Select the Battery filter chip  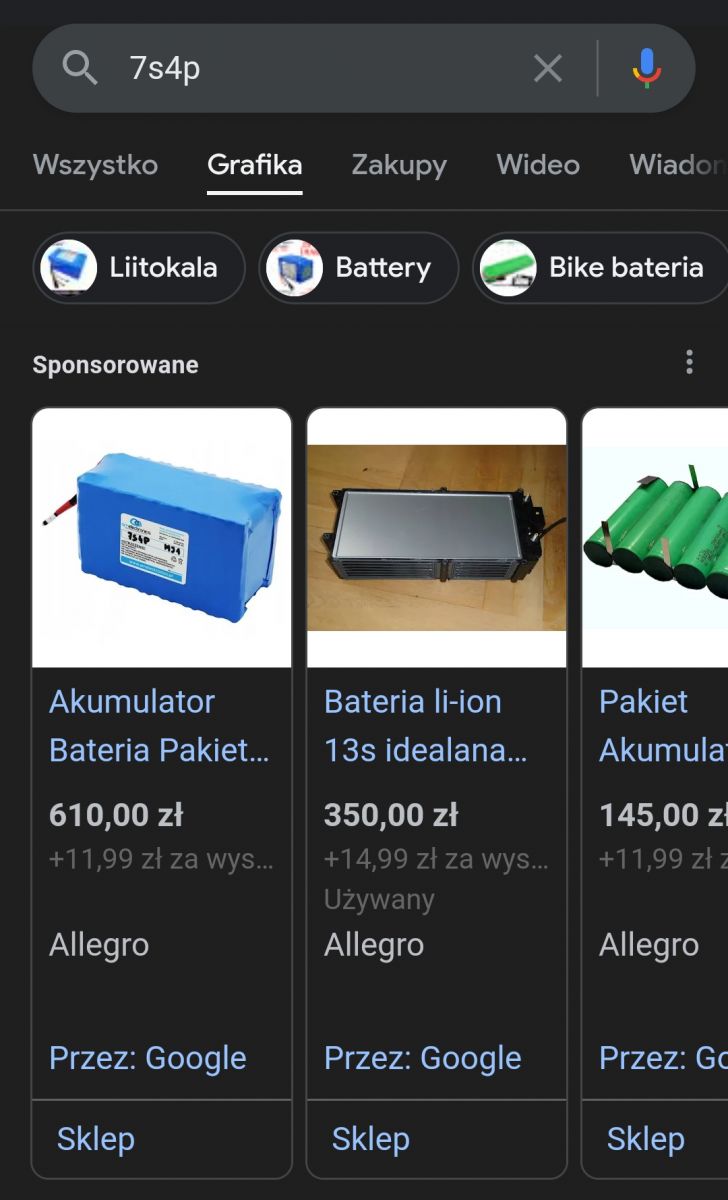pos(358,268)
